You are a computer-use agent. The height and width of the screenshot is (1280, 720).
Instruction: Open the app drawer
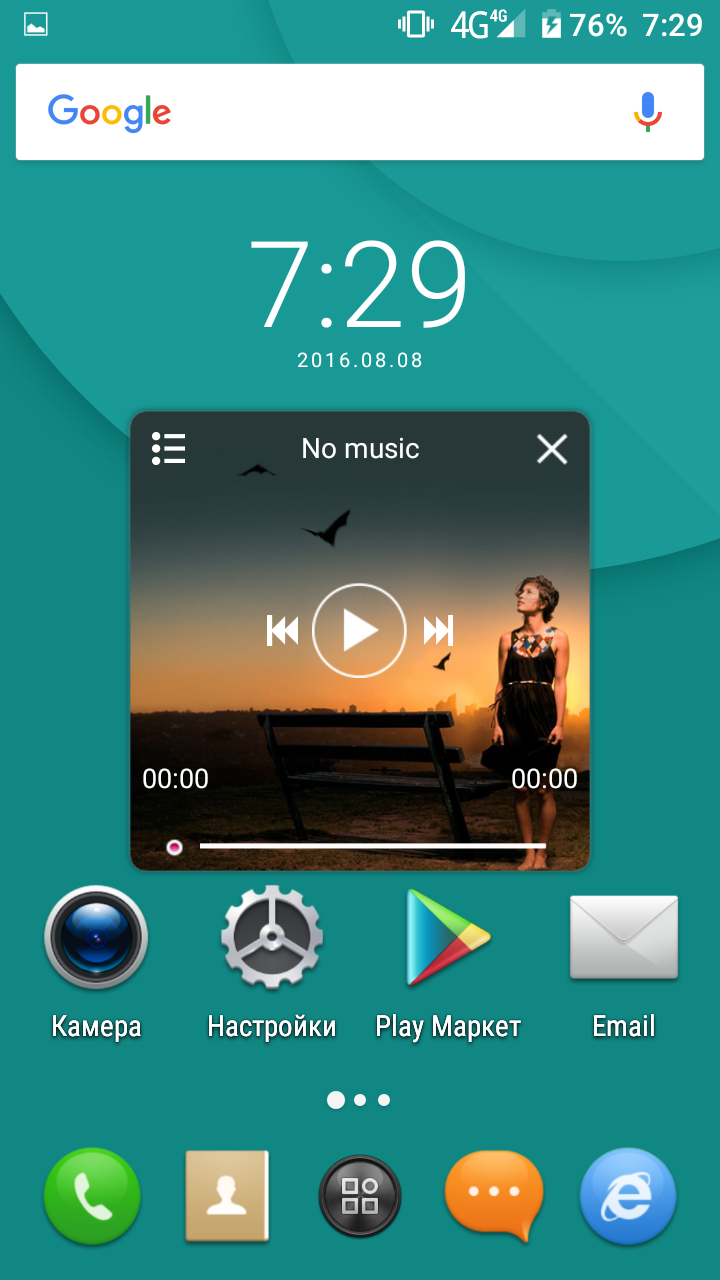360,1196
